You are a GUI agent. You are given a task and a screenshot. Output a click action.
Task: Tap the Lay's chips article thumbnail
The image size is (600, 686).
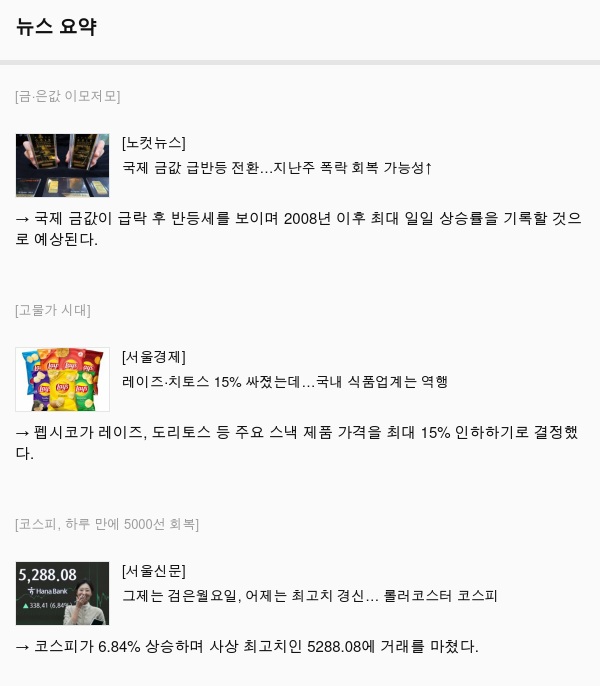62,379
